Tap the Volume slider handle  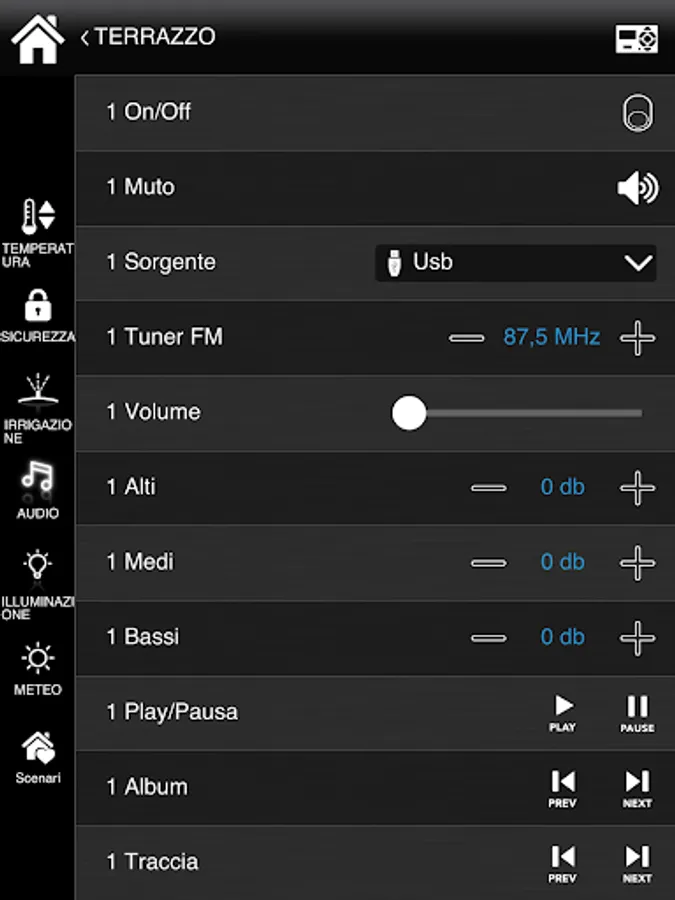point(409,412)
